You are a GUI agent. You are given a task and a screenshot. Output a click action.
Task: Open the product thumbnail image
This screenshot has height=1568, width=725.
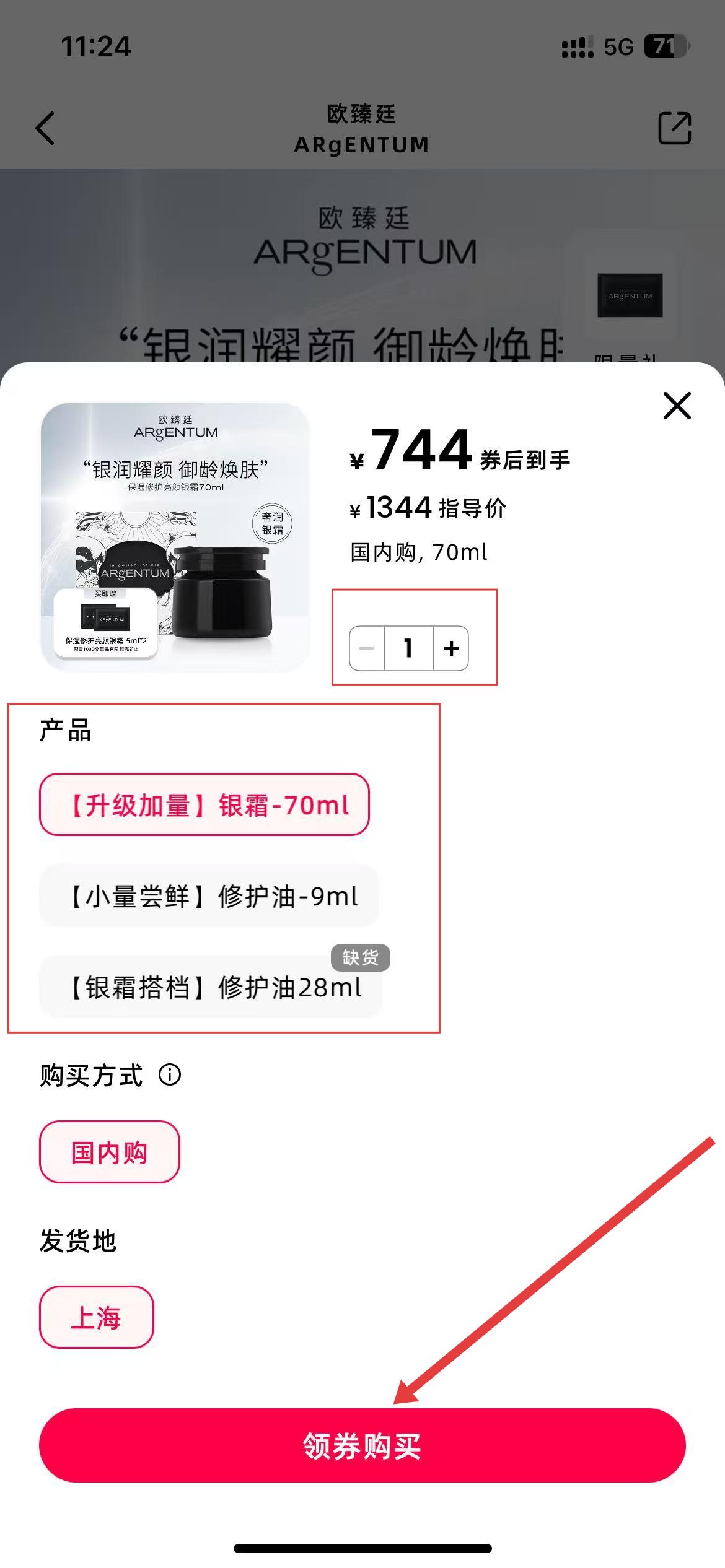pyautogui.click(x=175, y=537)
